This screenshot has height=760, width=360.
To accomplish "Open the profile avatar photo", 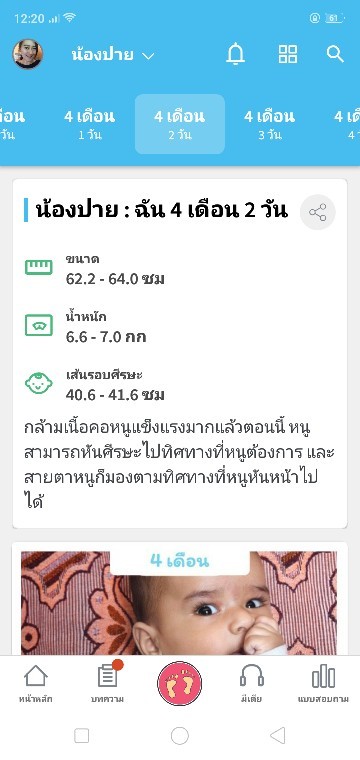I will coord(28,54).
